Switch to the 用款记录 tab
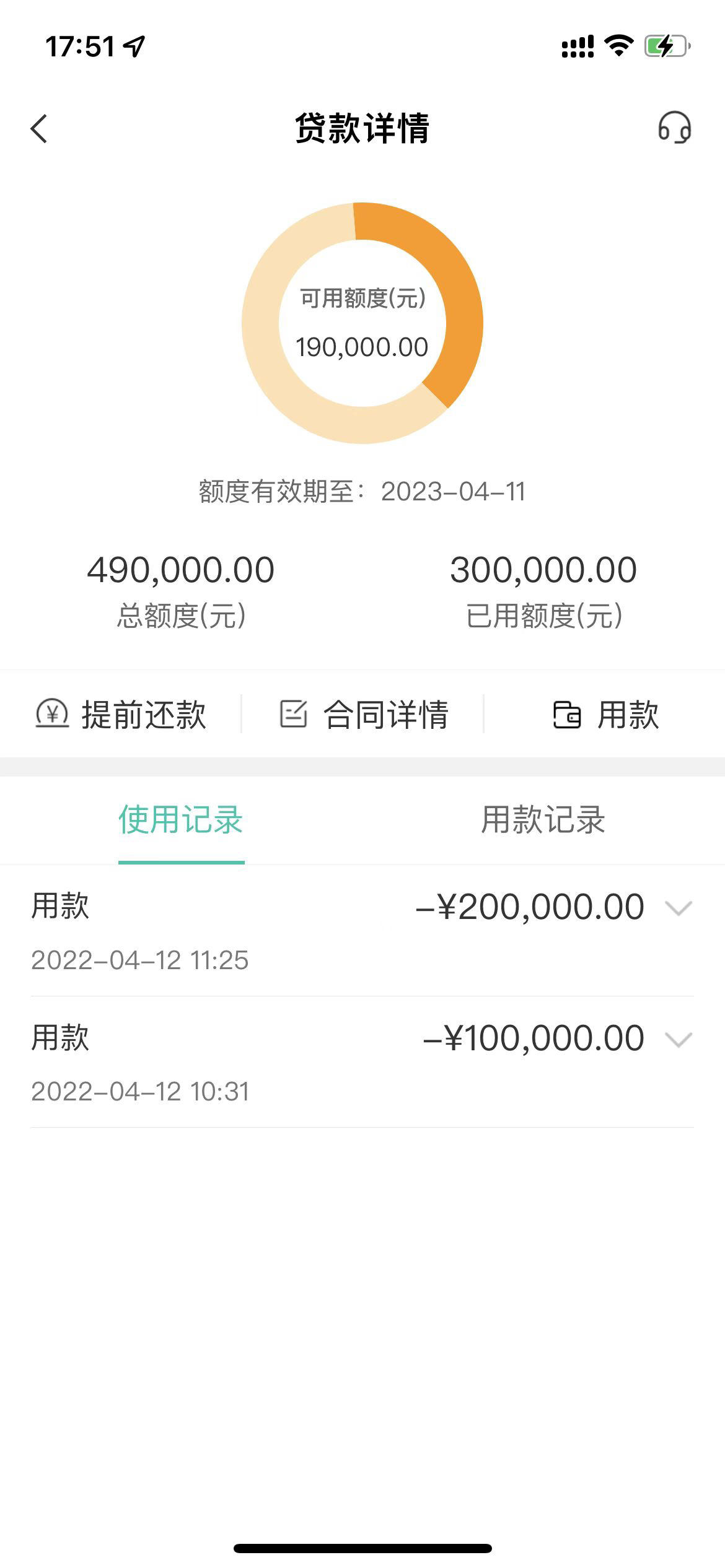The image size is (725, 1568). point(543,820)
